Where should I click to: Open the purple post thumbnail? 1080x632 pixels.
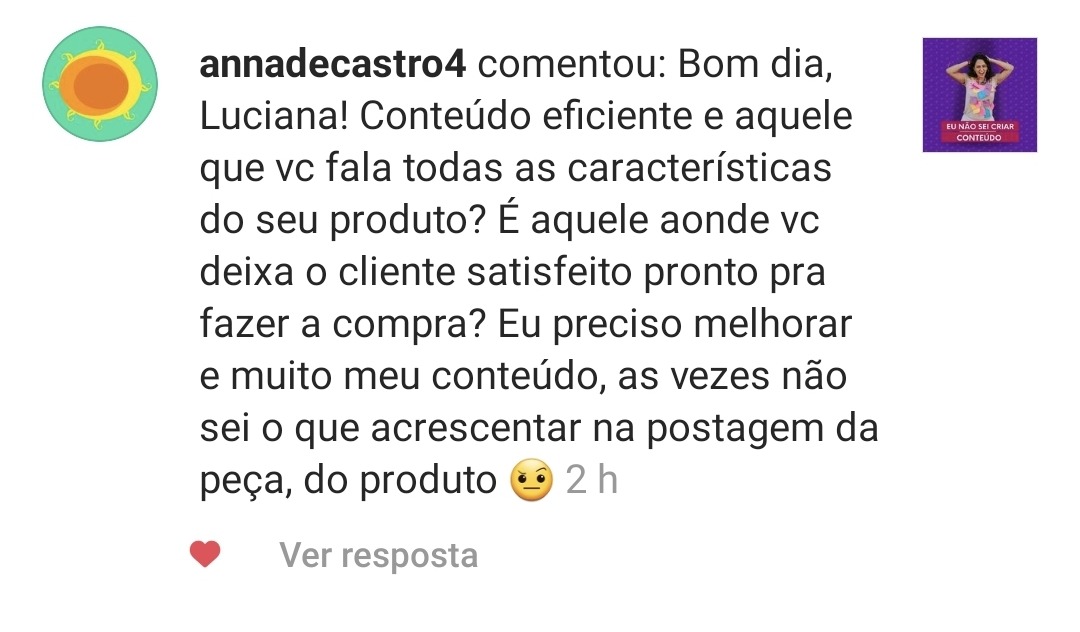tap(979, 95)
